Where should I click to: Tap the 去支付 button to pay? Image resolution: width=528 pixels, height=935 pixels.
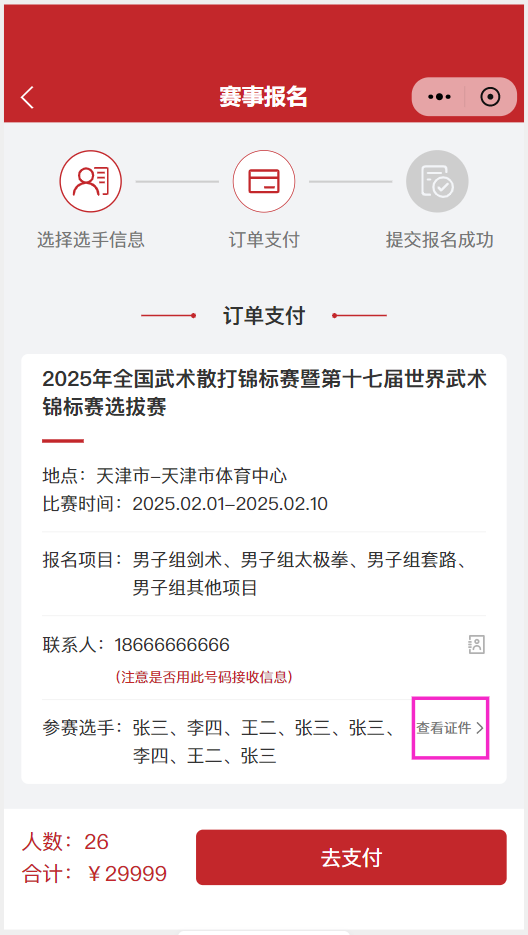pos(351,857)
